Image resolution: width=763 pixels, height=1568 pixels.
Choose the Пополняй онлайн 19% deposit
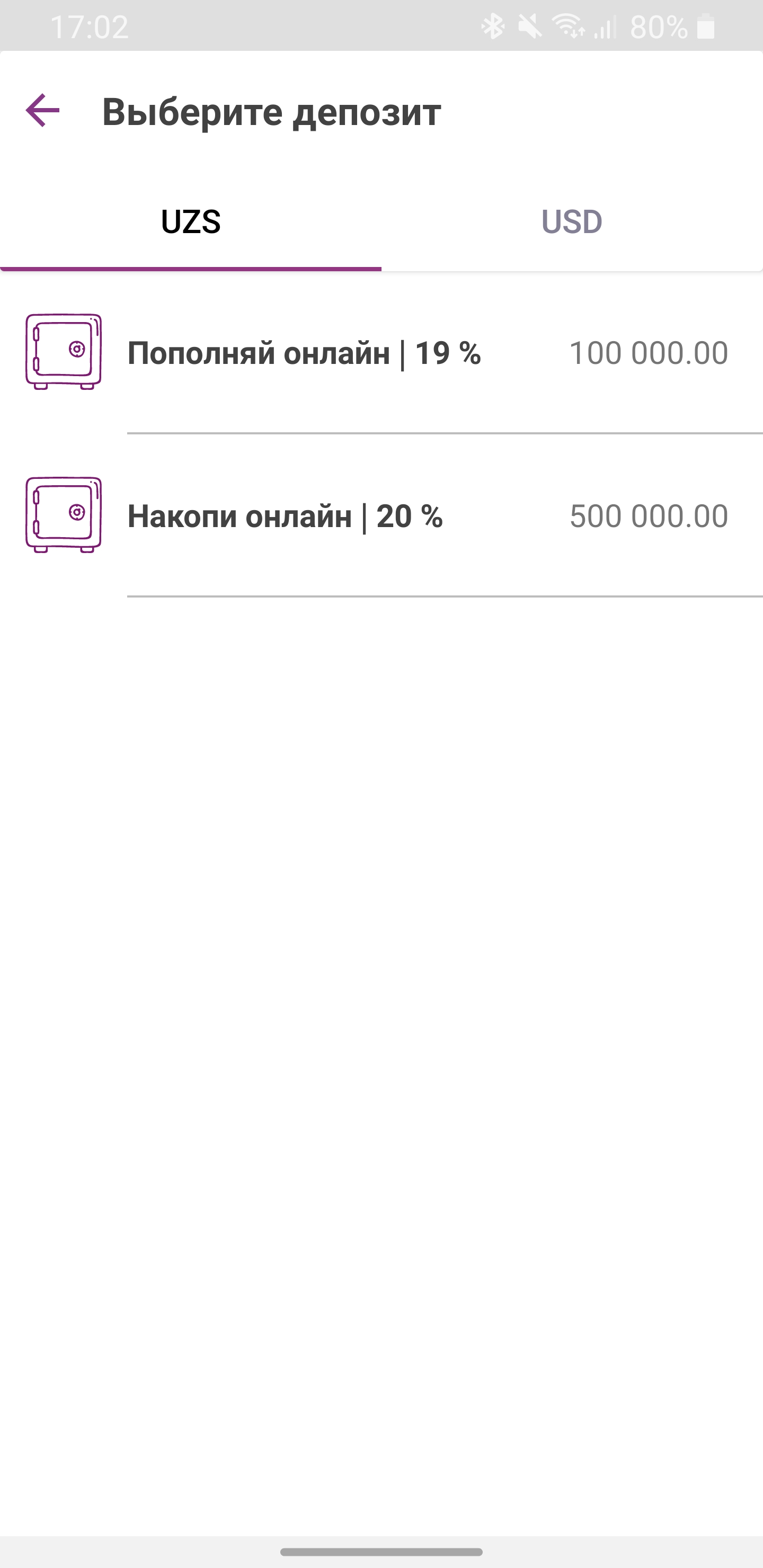tap(378, 353)
